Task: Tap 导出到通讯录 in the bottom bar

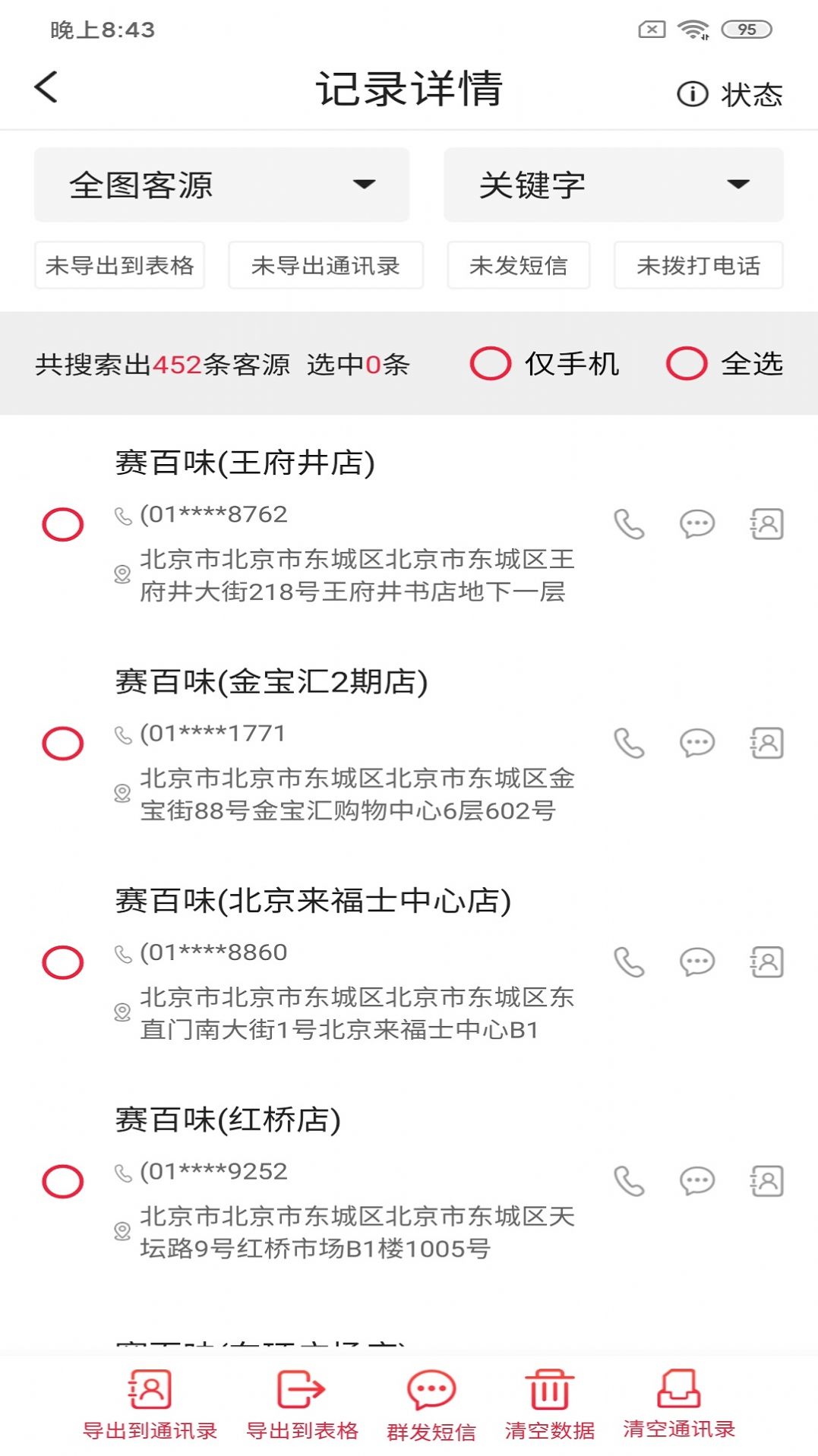Action: pyautogui.click(x=150, y=1405)
